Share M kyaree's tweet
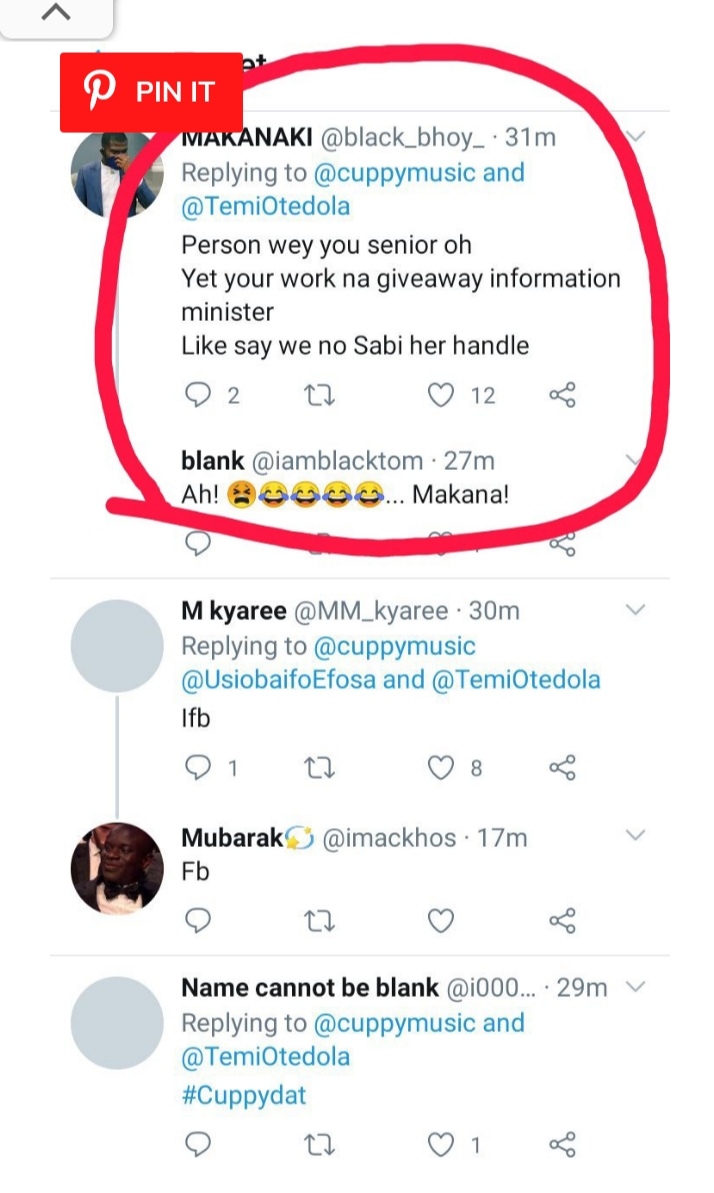The width and height of the screenshot is (714, 1193). pos(563,768)
